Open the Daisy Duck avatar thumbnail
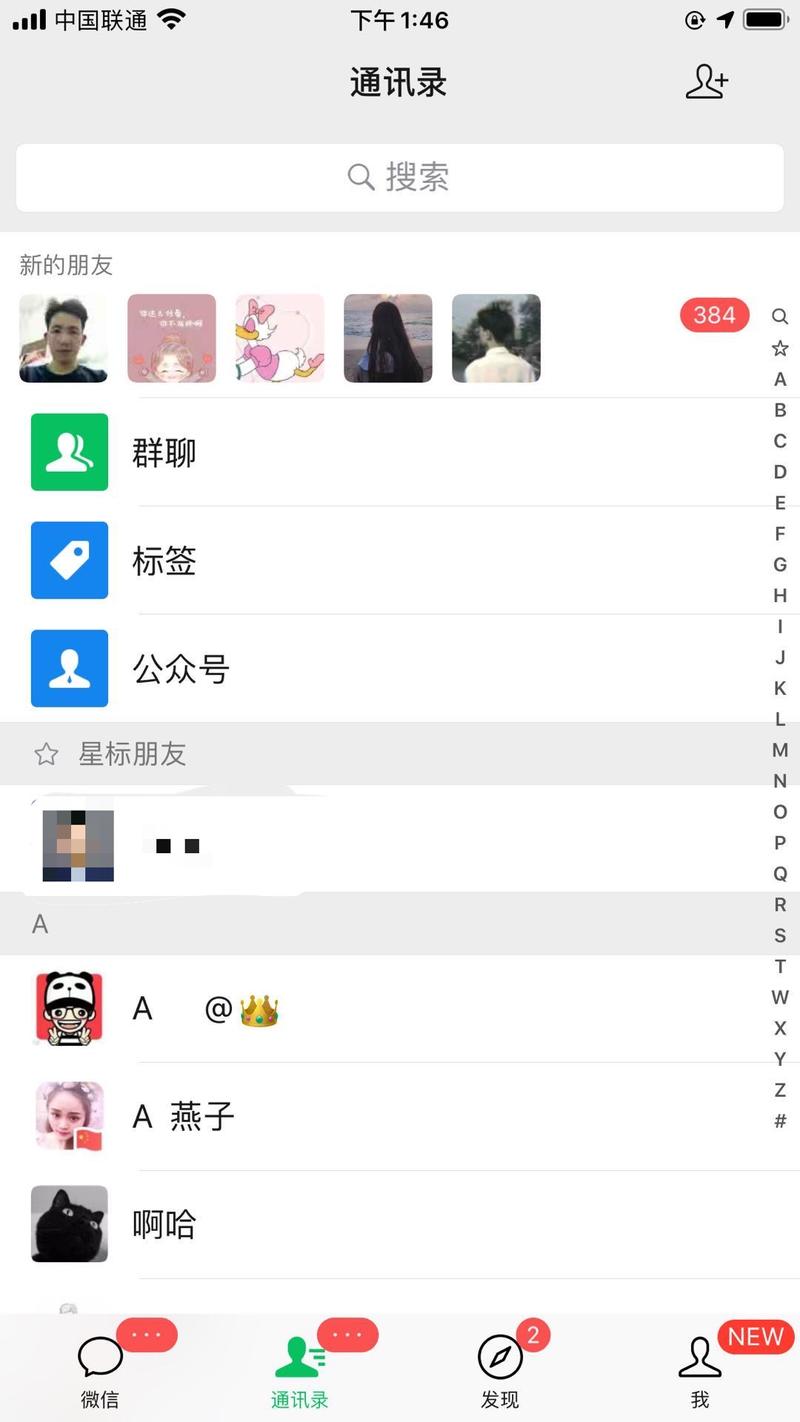 point(280,338)
